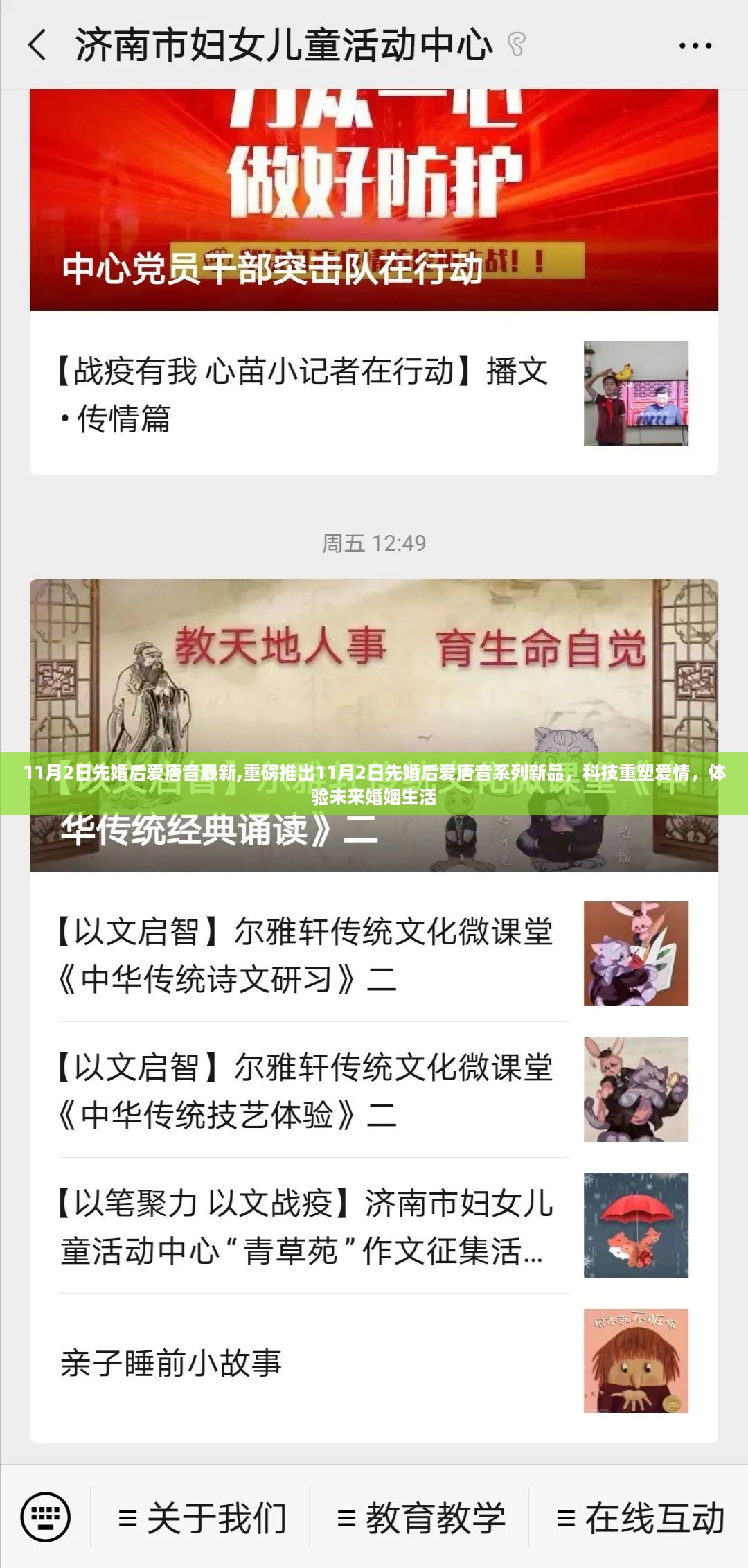This screenshot has height=1568, width=748.
Task: Open the 中心党员干部突击队在行动 article card
Action: click(x=374, y=201)
